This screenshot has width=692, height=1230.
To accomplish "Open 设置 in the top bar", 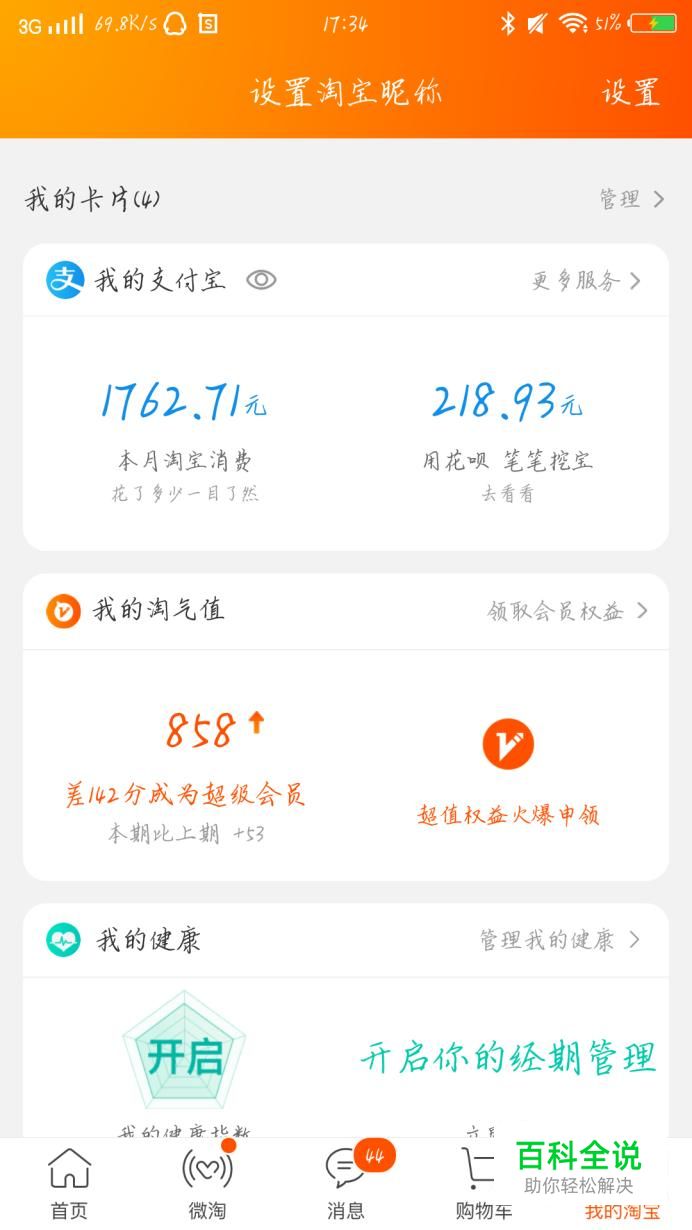I will [631, 93].
